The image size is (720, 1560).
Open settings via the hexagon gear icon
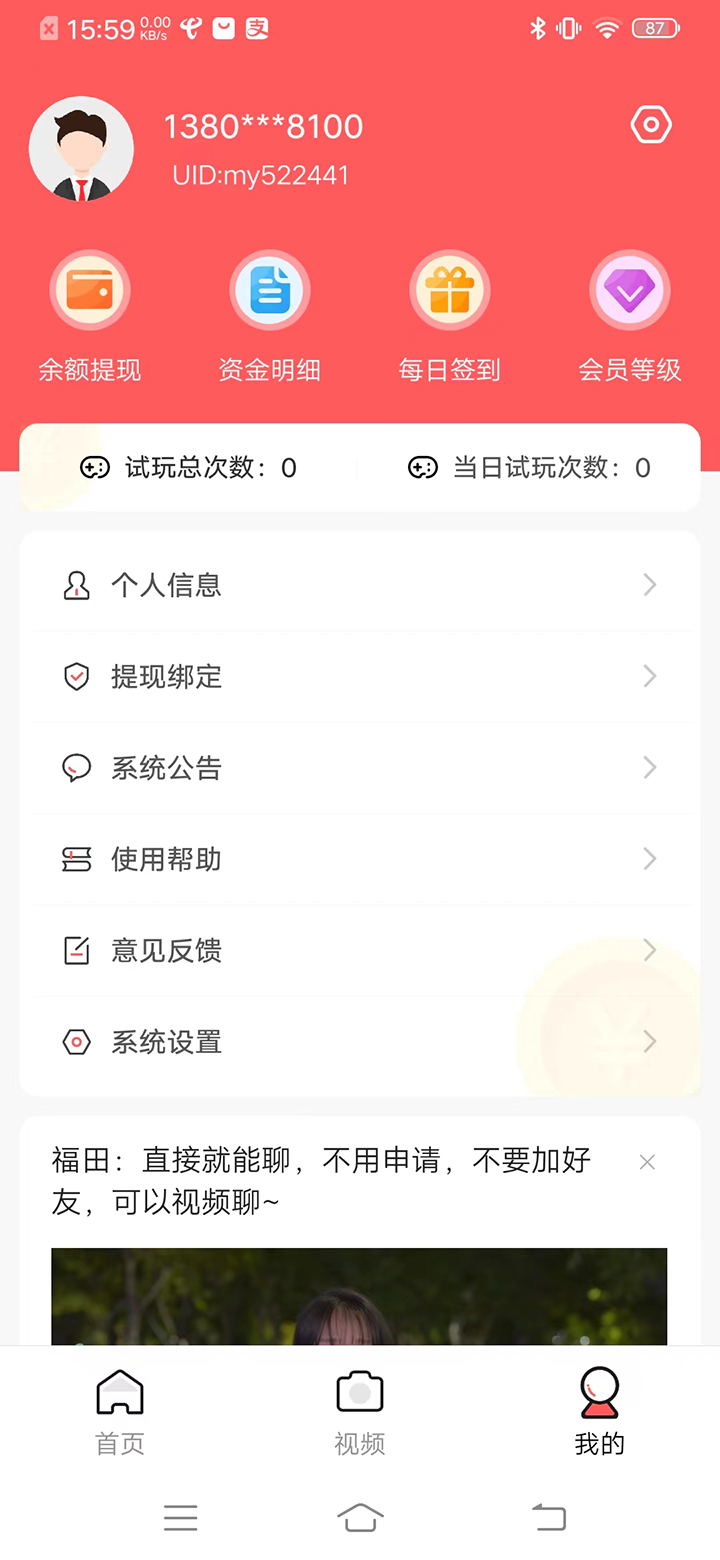(x=651, y=126)
